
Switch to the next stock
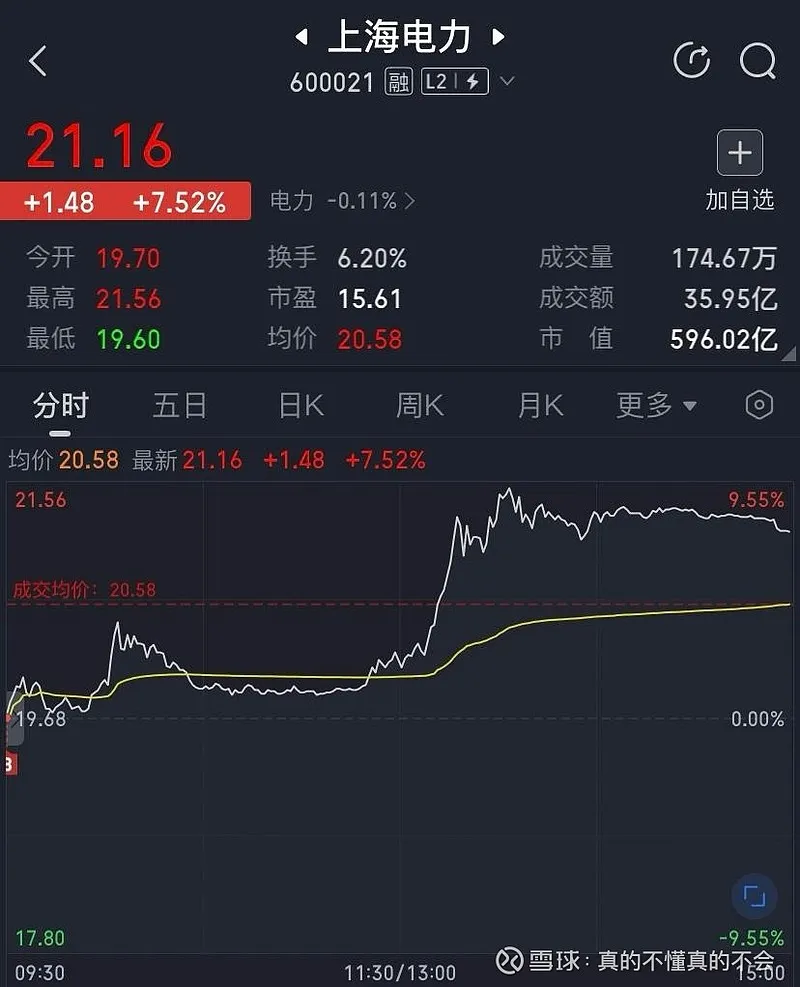pyautogui.click(x=498, y=39)
